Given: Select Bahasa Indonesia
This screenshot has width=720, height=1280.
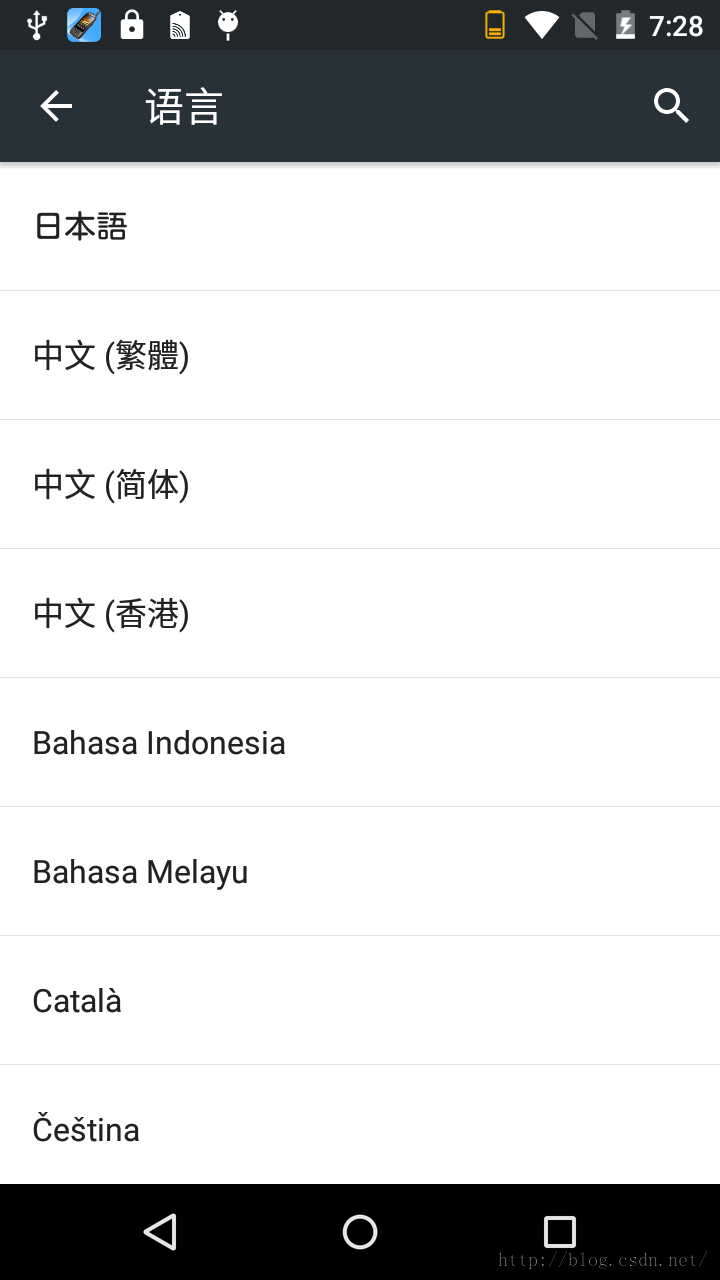Looking at the screenshot, I should click(360, 743).
